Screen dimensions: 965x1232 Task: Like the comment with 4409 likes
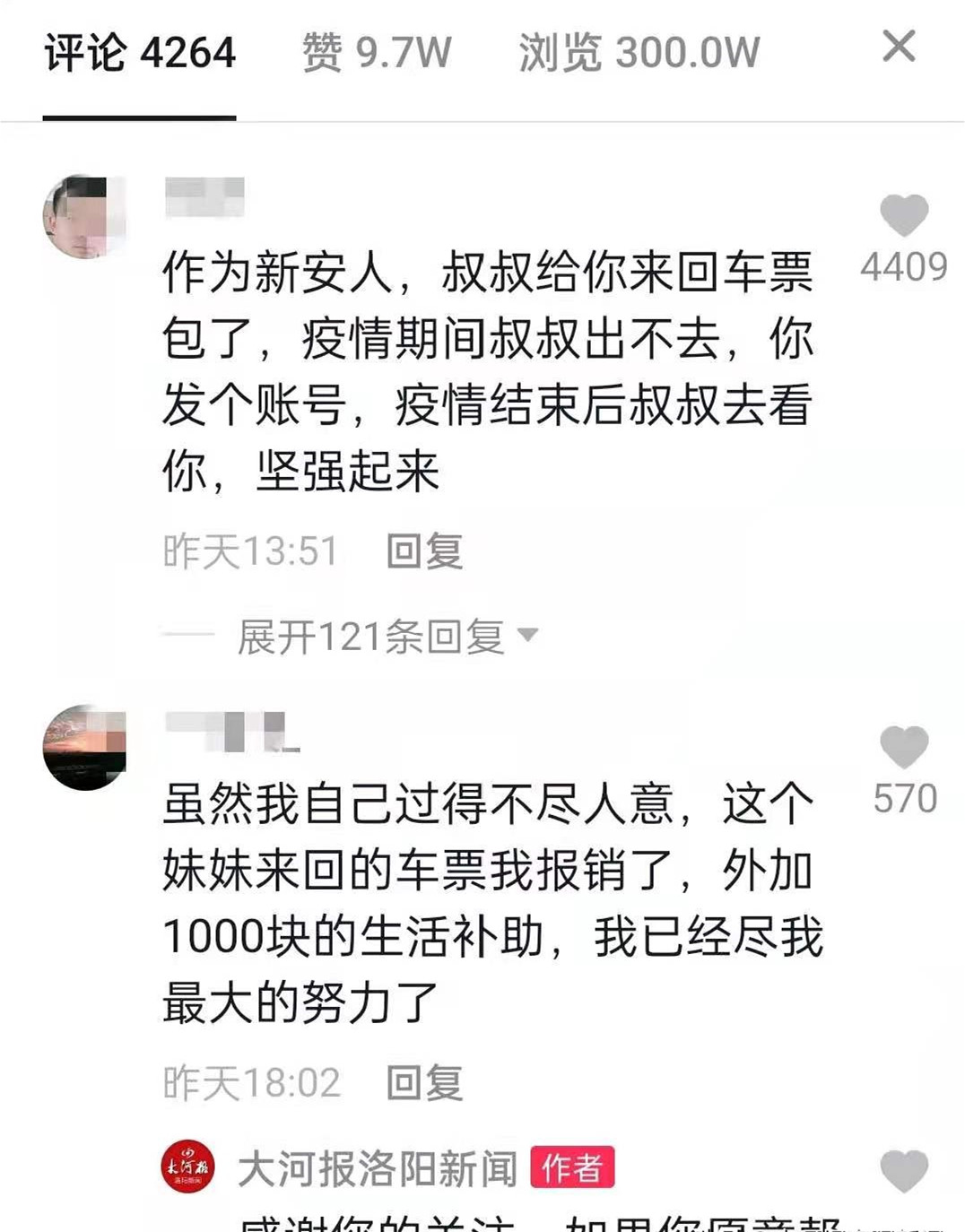click(903, 216)
